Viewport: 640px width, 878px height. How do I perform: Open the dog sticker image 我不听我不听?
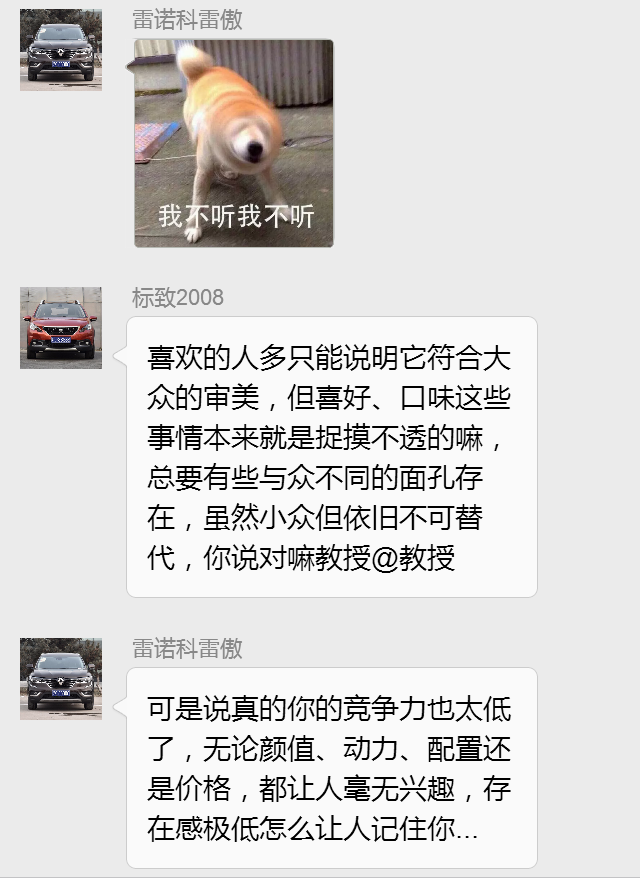(x=234, y=143)
